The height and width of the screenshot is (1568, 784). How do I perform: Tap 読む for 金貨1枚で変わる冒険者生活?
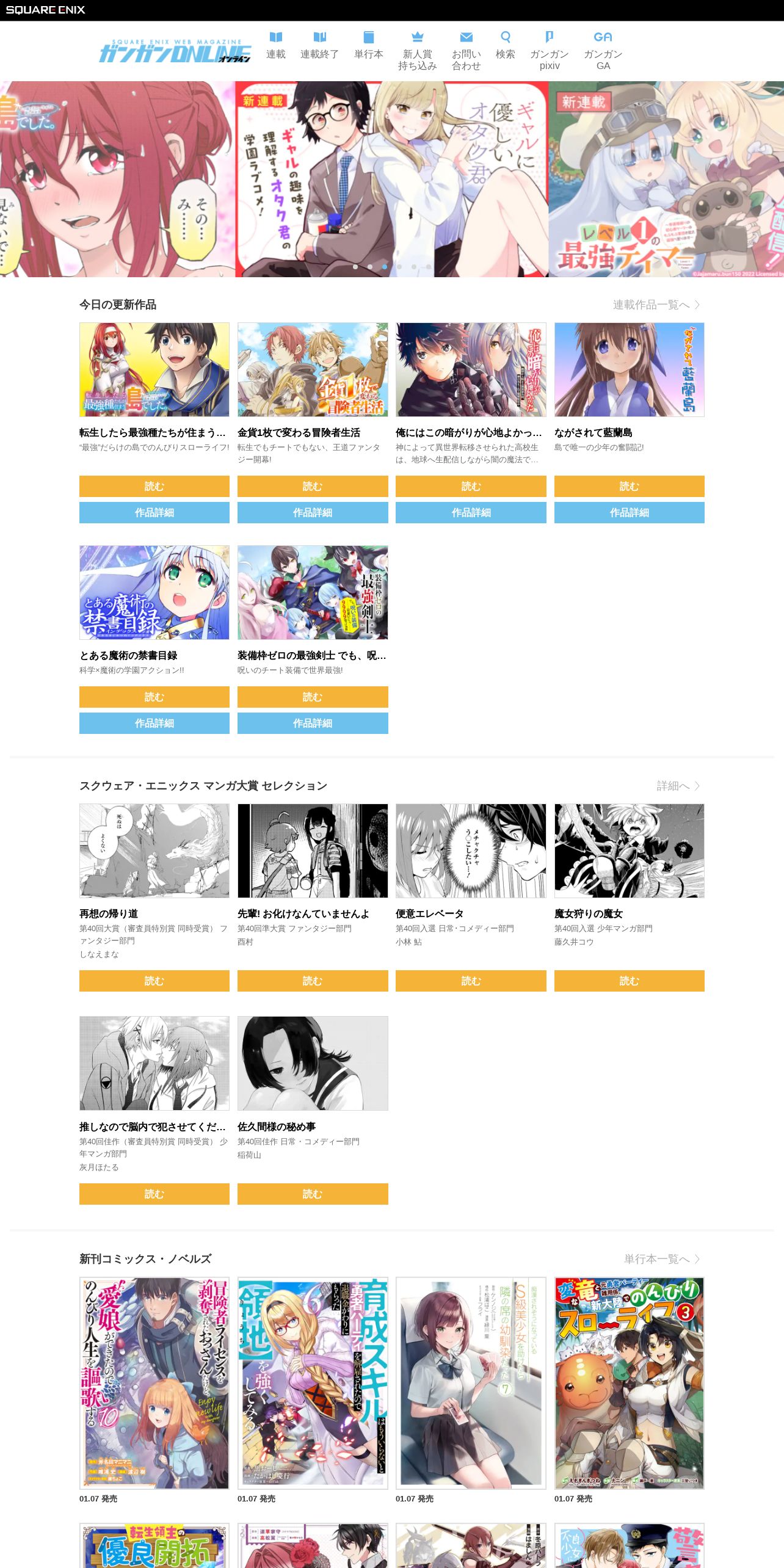[313, 486]
